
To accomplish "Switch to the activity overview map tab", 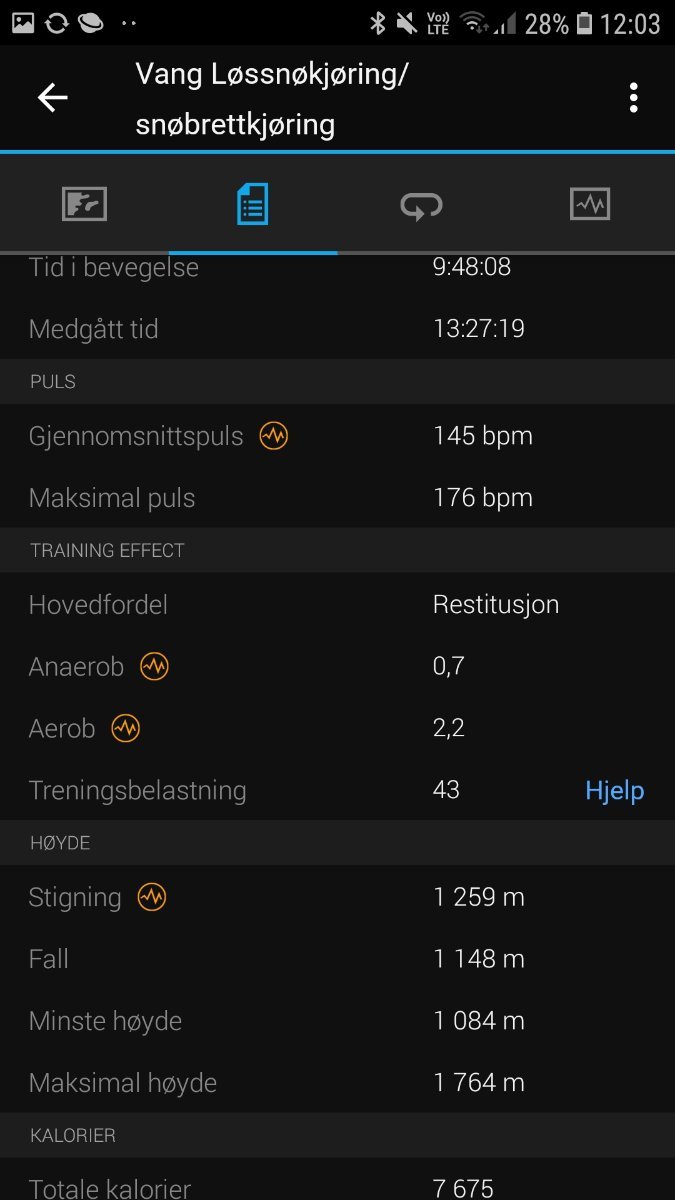I will pyautogui.click(x=84, y=204).
